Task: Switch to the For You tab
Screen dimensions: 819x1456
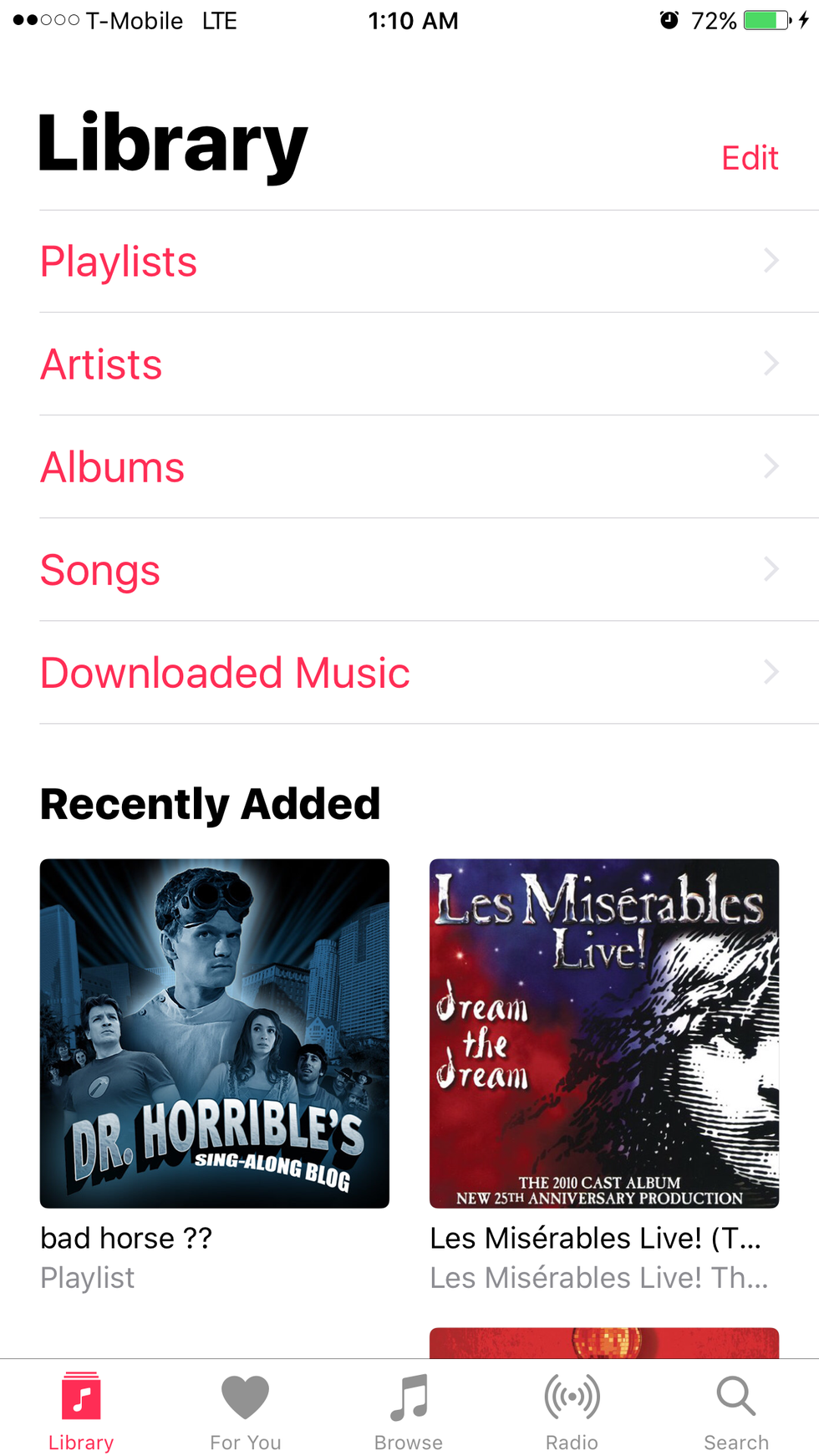Action: [x=245, y=1410]
